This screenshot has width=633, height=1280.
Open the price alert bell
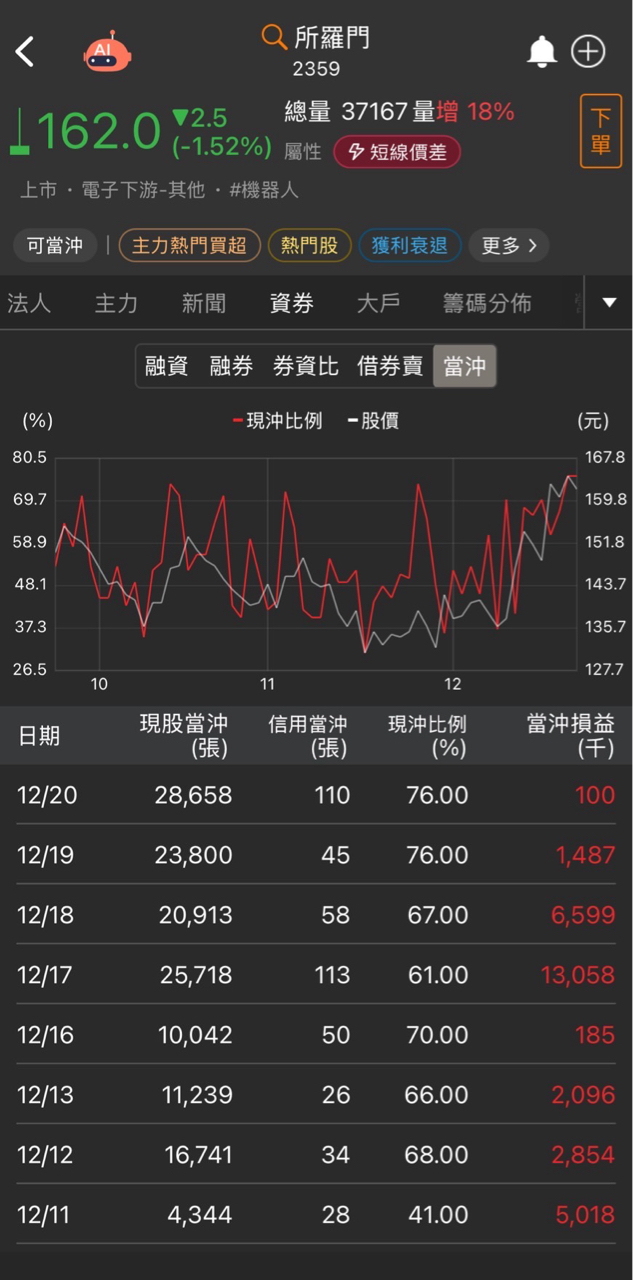(541, 52)
